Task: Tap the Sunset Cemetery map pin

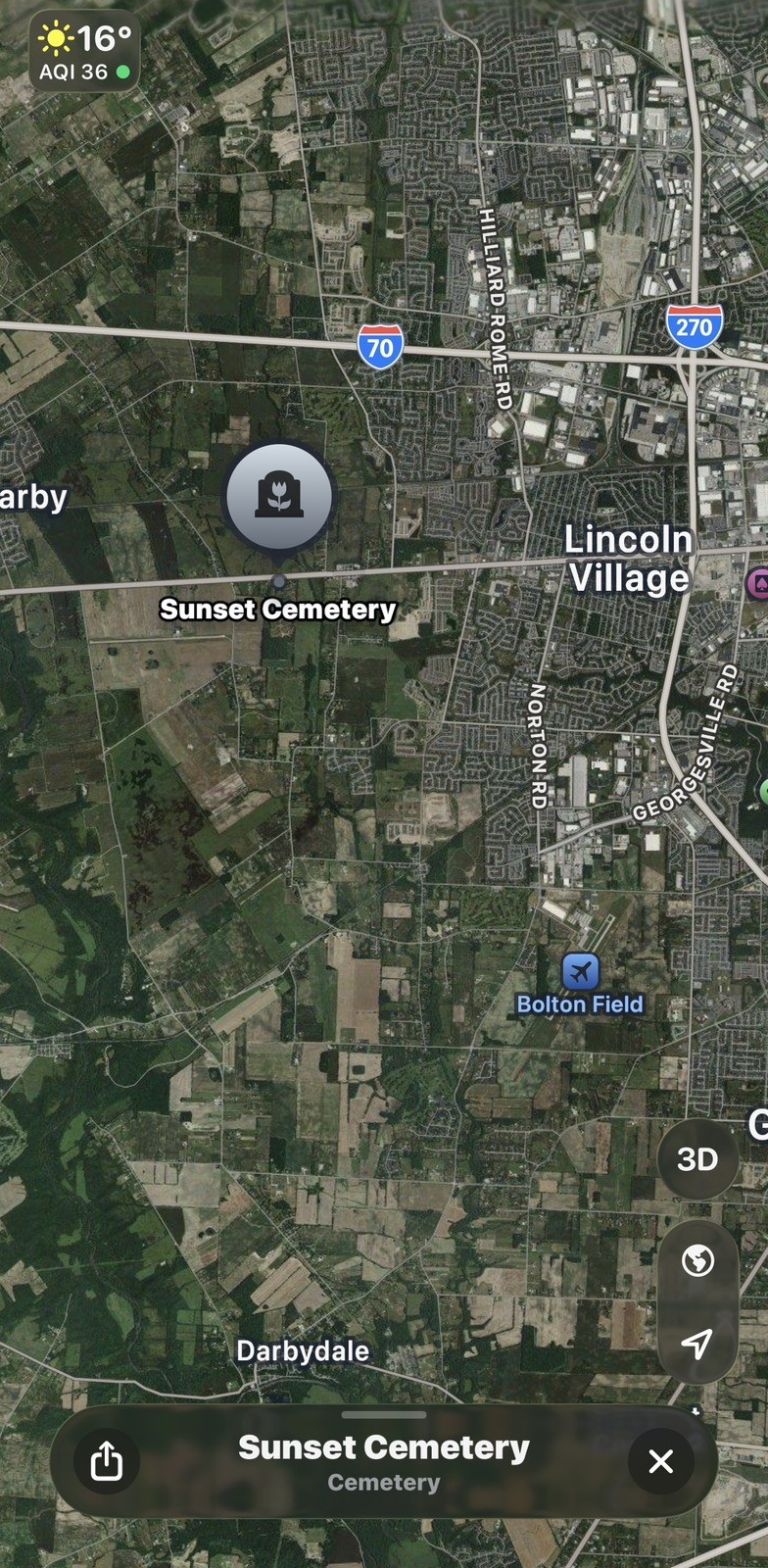Action: tap(279, 499)
